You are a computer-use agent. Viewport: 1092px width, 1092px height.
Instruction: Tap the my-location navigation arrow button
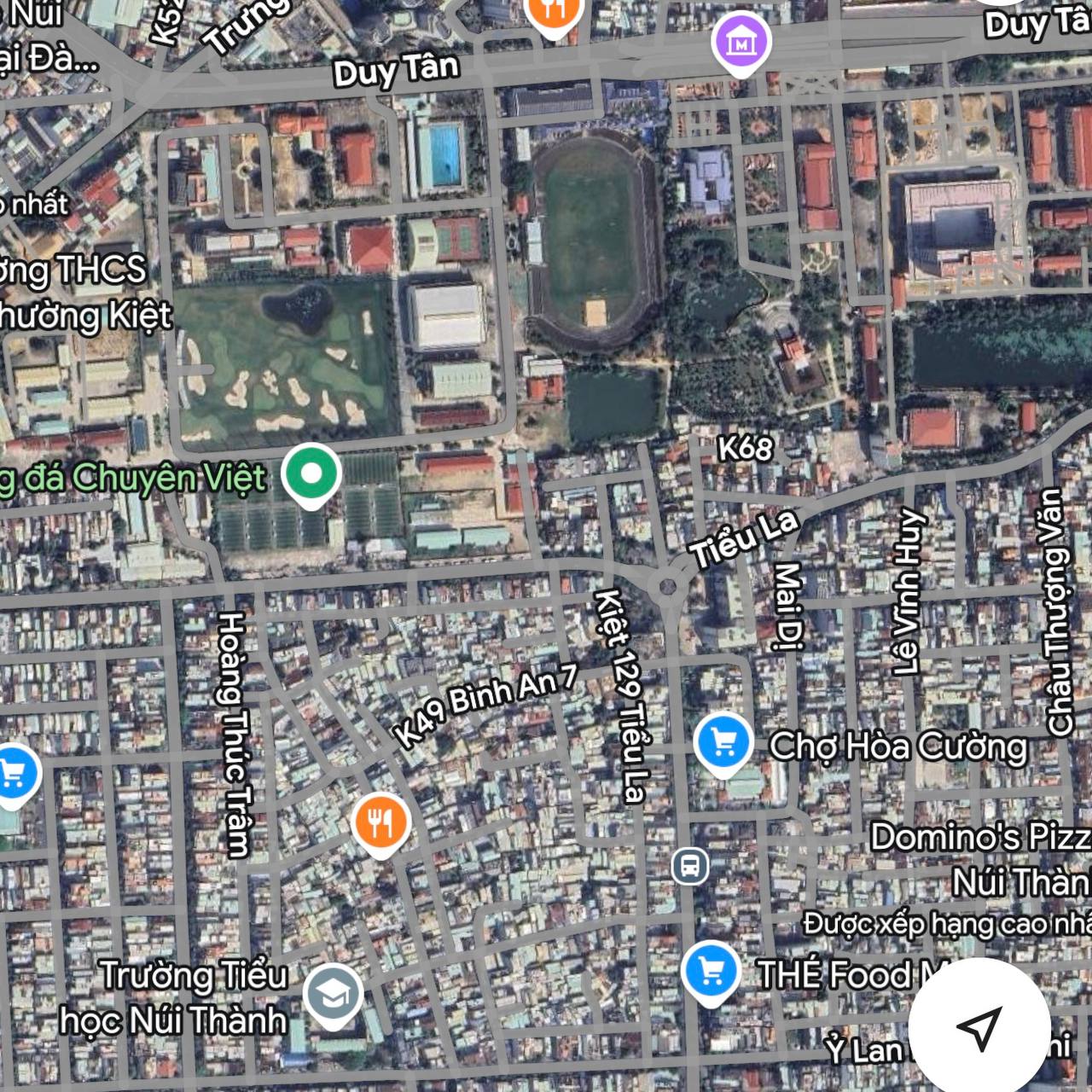979,1028
